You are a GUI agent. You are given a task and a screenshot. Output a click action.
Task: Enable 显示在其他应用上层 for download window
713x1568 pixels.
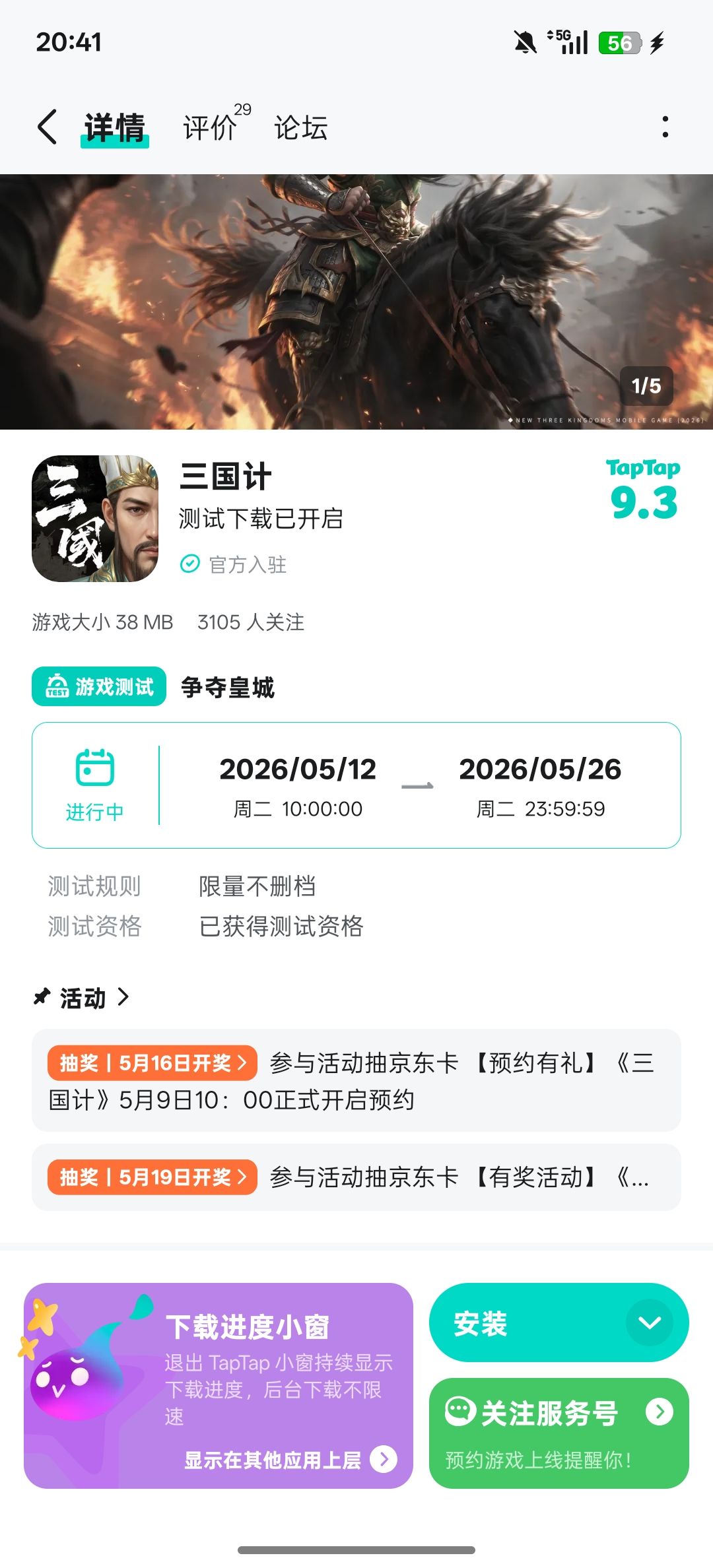pos(290,1459)
